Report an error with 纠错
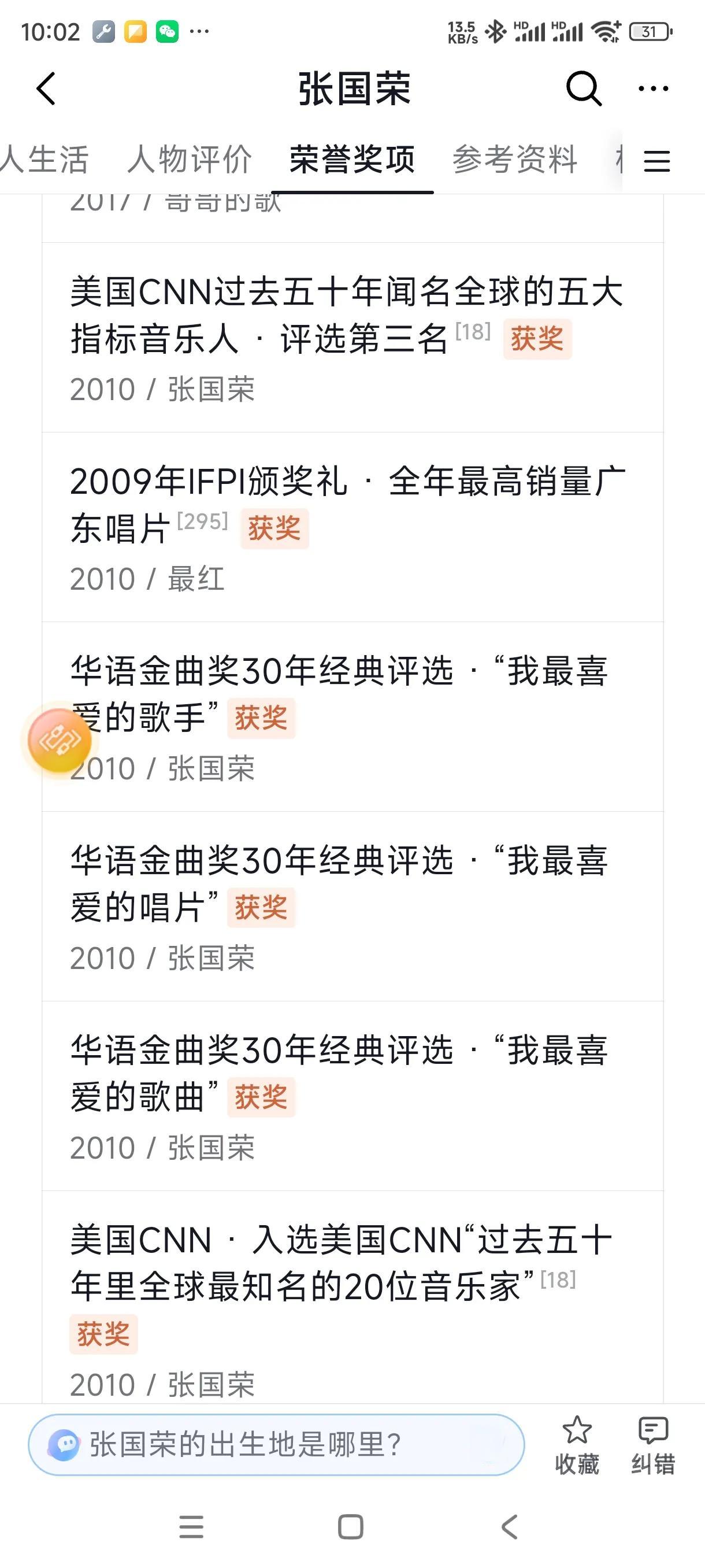This screenshot has width=705, height=1568. coord(652,1445)
